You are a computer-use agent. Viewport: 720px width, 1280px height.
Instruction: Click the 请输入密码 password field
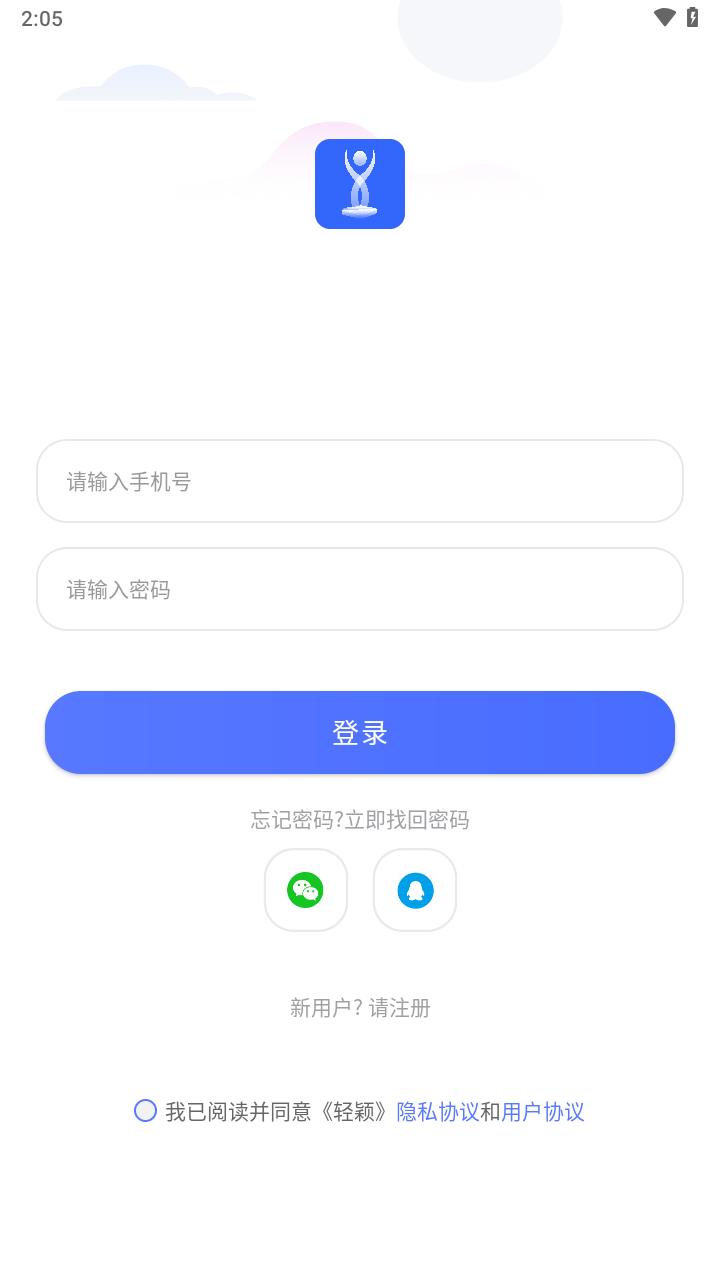(x=360, y=589)
